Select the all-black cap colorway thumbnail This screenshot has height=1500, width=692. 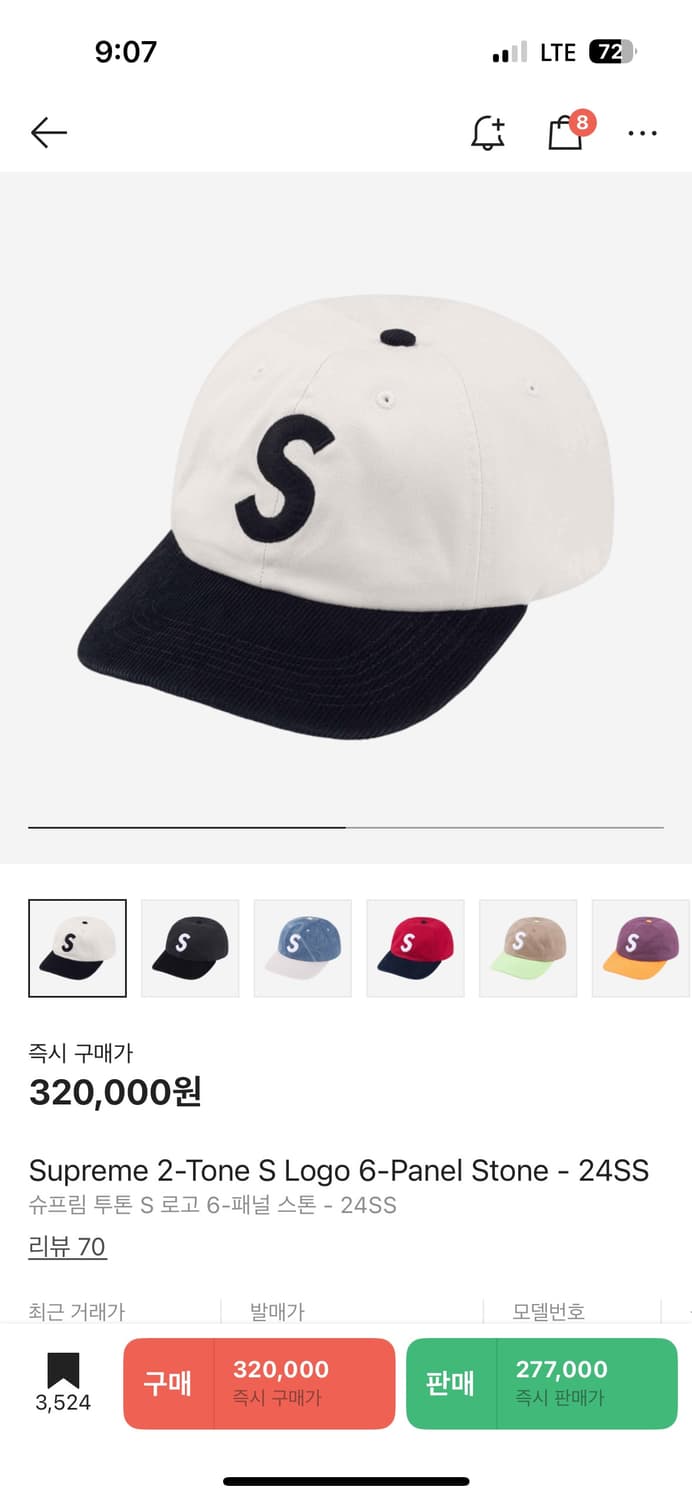coord(190,948)
